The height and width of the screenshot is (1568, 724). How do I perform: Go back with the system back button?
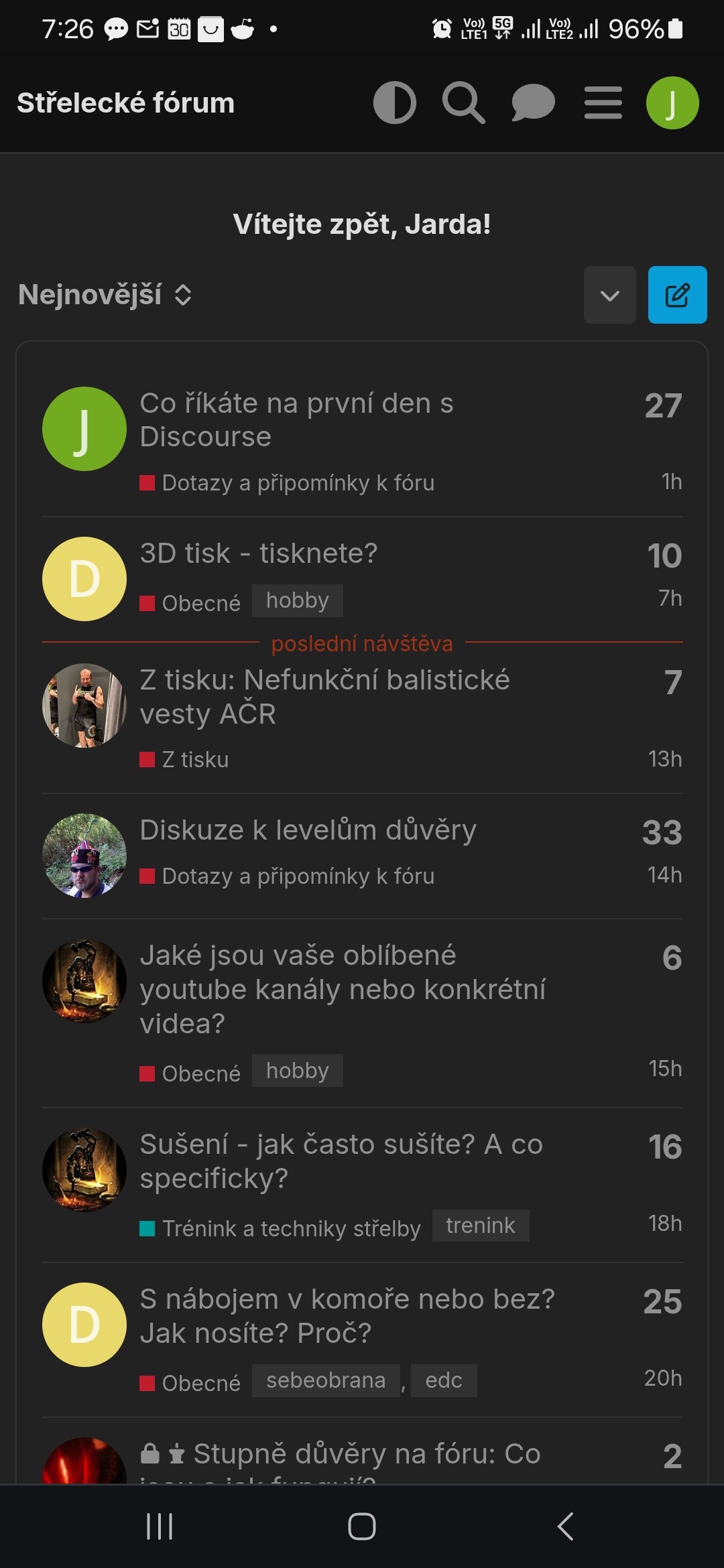[x=565, y=1526]
